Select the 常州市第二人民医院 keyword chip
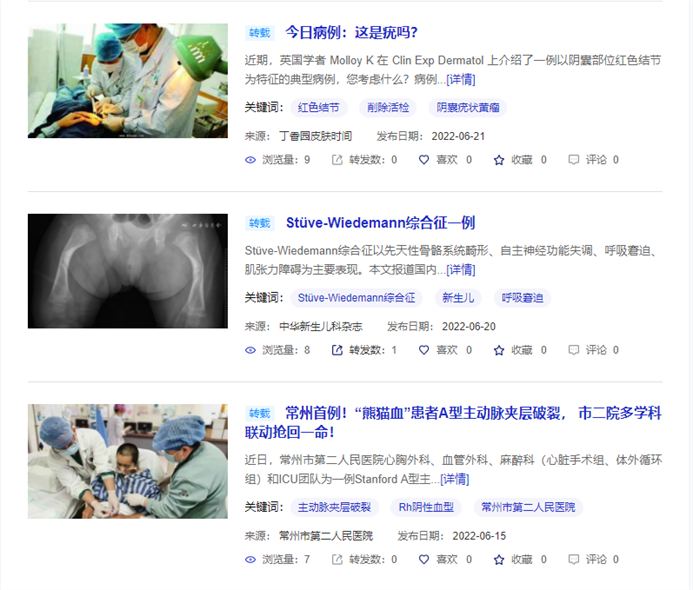The width and height of the screenshot is (693, 590). (x=528, y=507)
